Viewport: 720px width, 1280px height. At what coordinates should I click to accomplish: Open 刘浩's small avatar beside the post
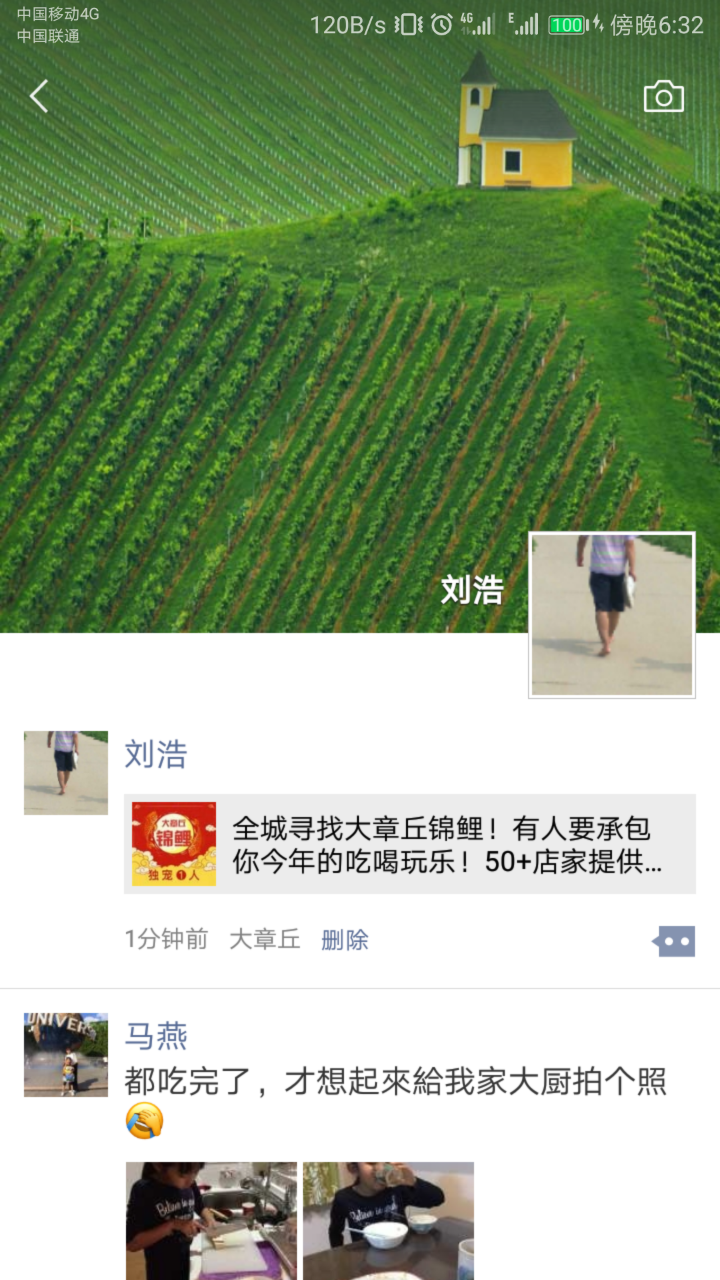[x=66, y=773]
